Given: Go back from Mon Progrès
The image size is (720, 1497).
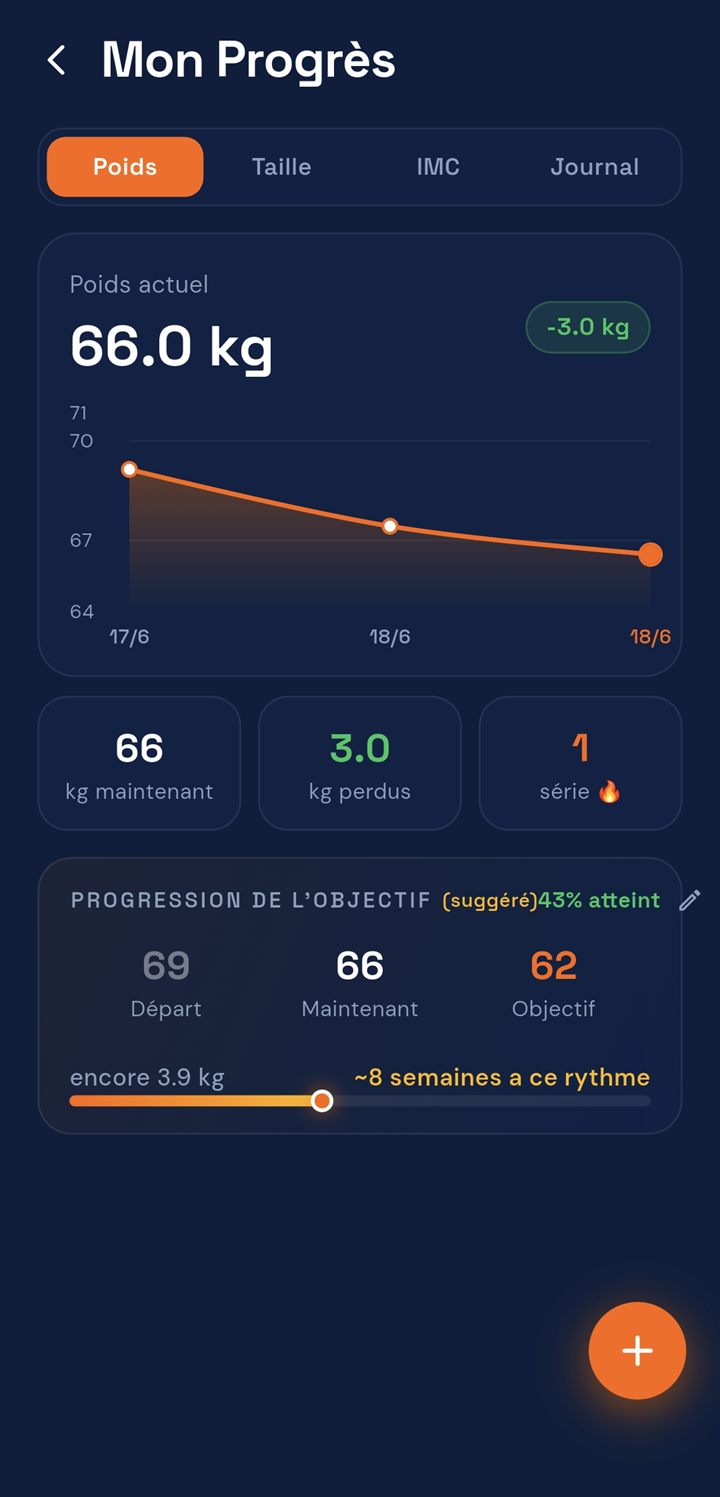Looking at the screenshot, I should [x=57, y=60].
